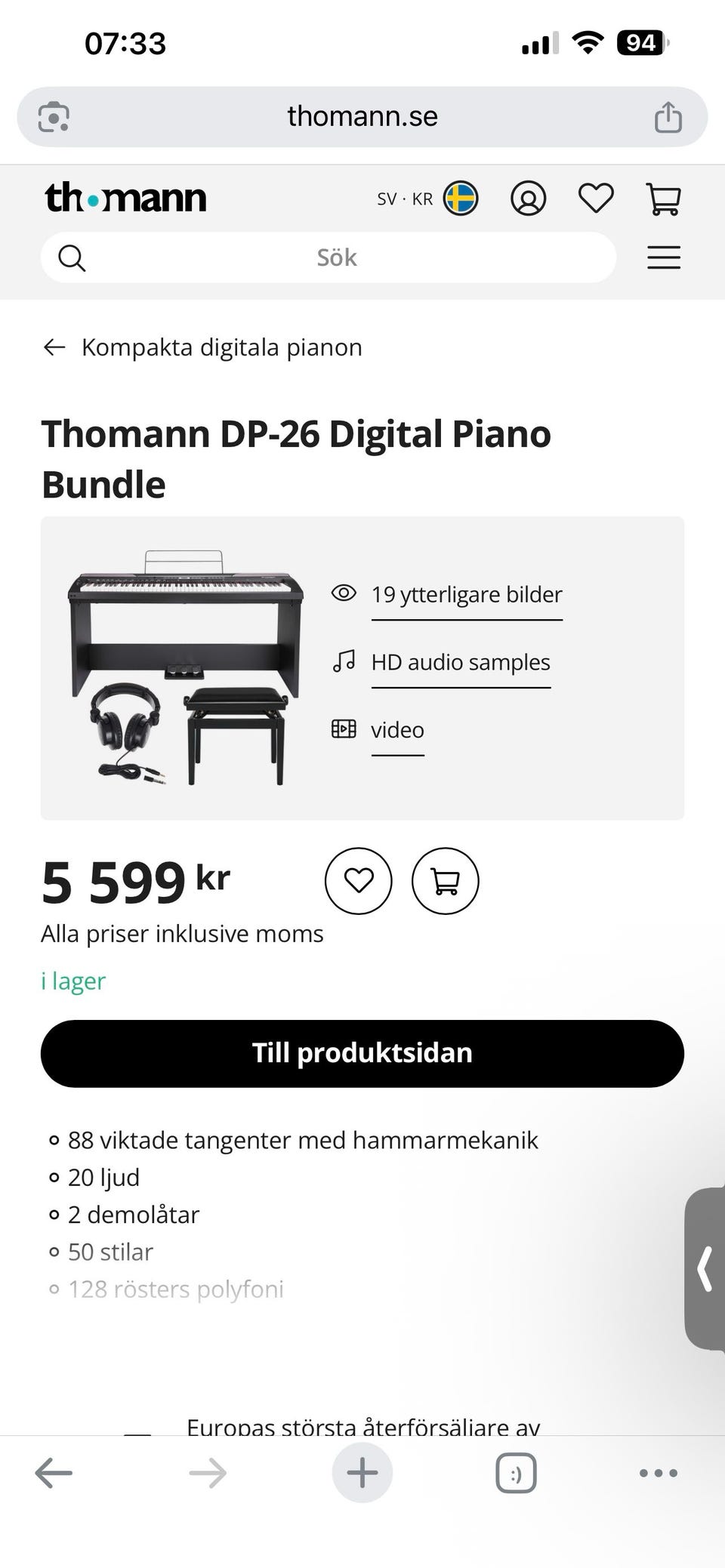
Task: Open the wishlist heart in header
Action: (596, 199)
